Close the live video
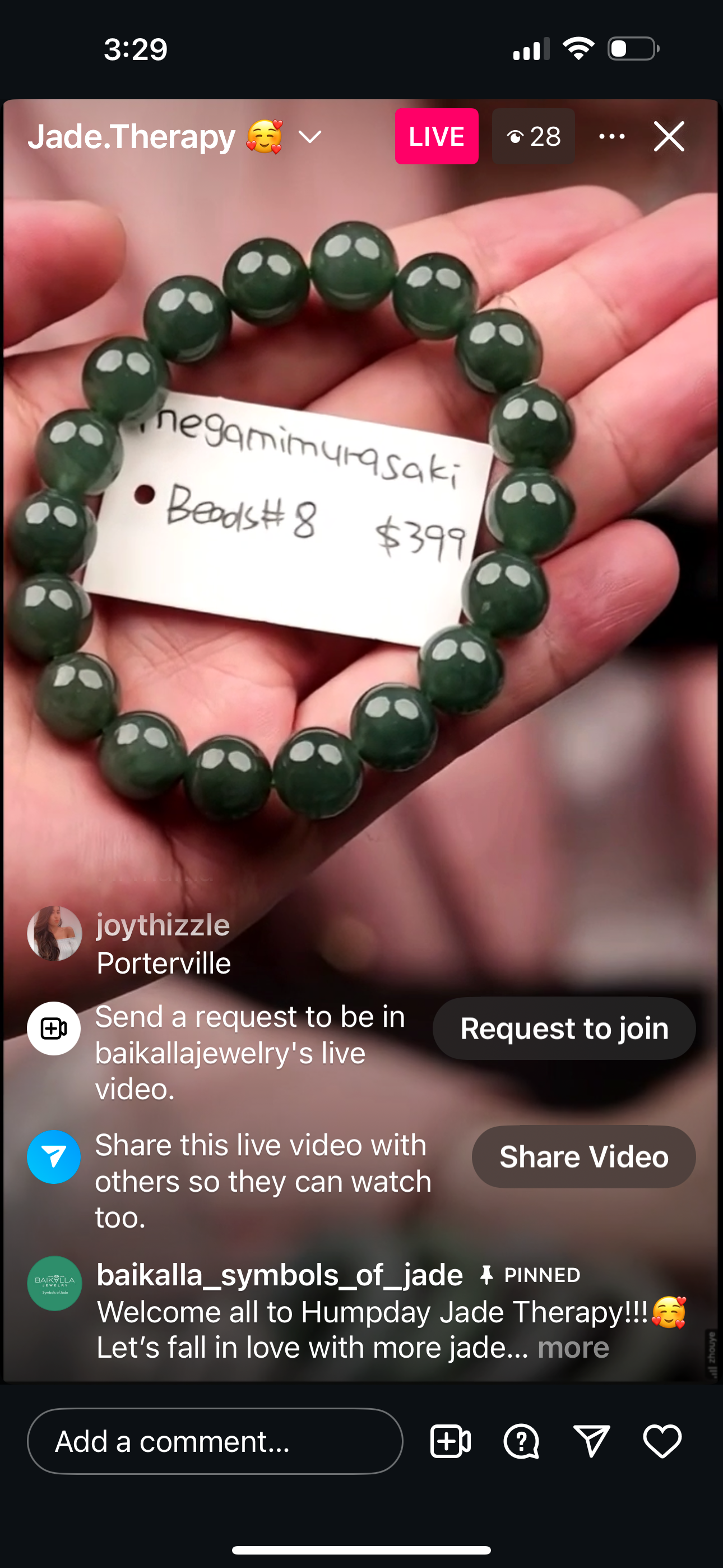 [669, 136]
